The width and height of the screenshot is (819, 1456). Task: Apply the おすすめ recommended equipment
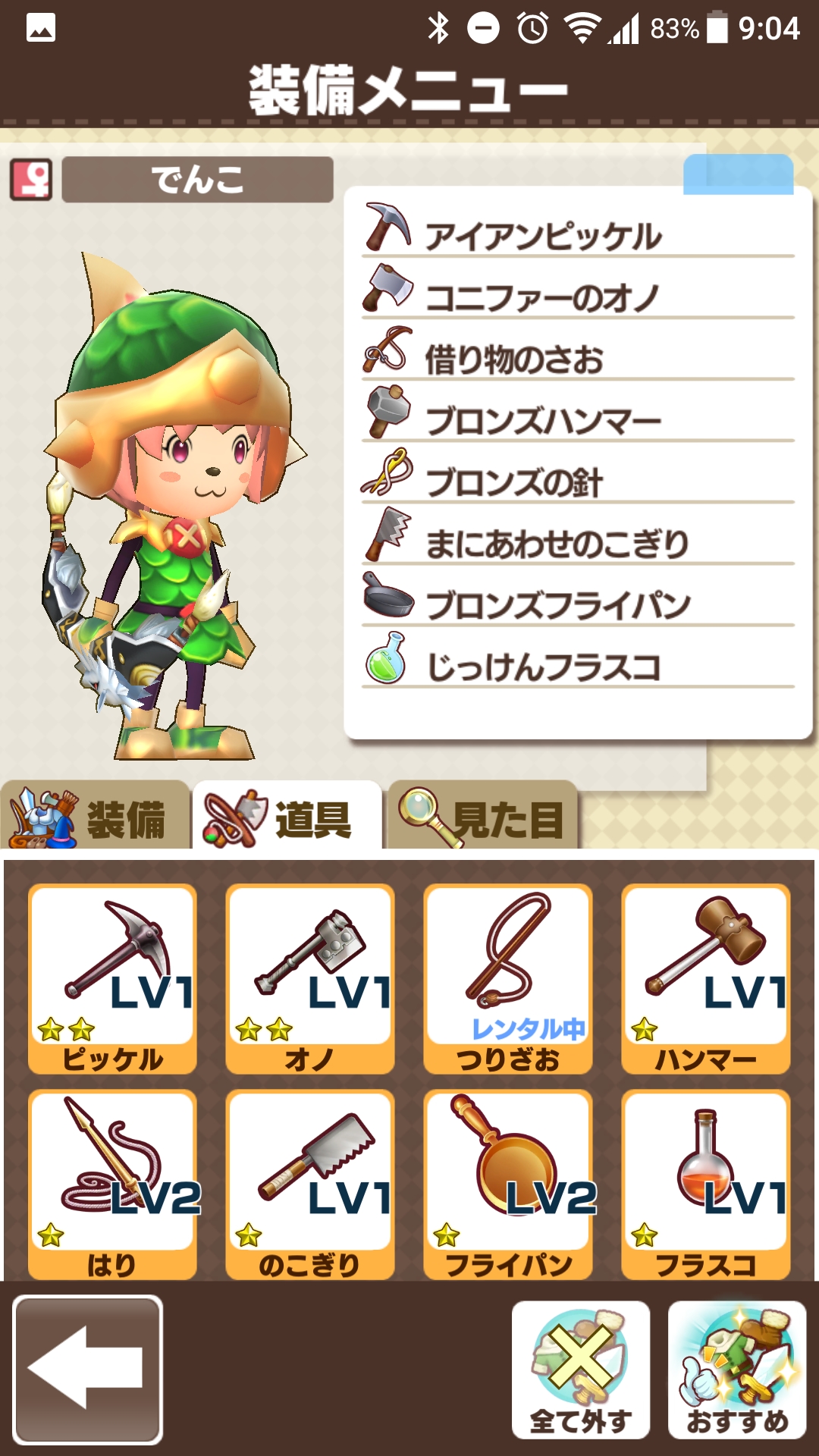736,1370
